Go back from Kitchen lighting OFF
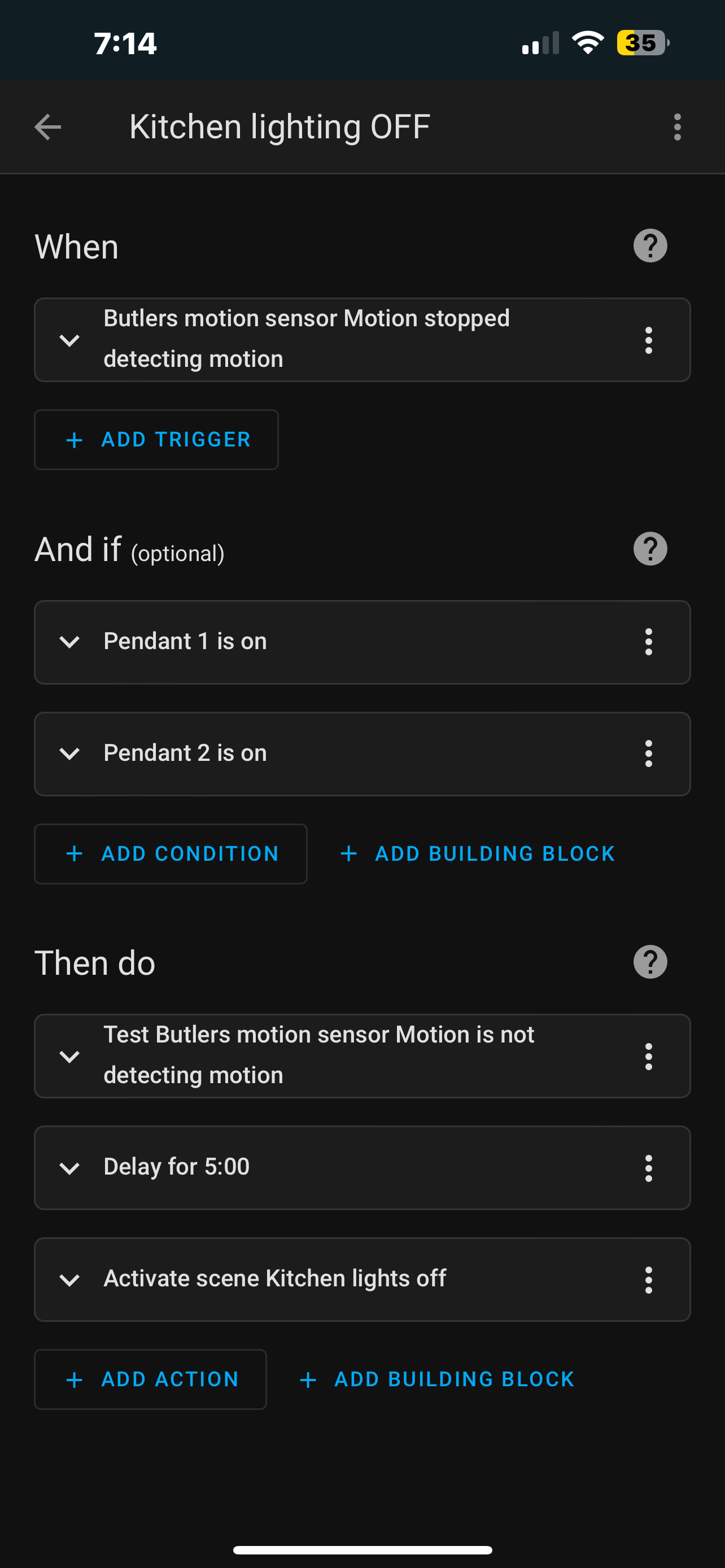The image size is (725, 1568). [48, 127]
